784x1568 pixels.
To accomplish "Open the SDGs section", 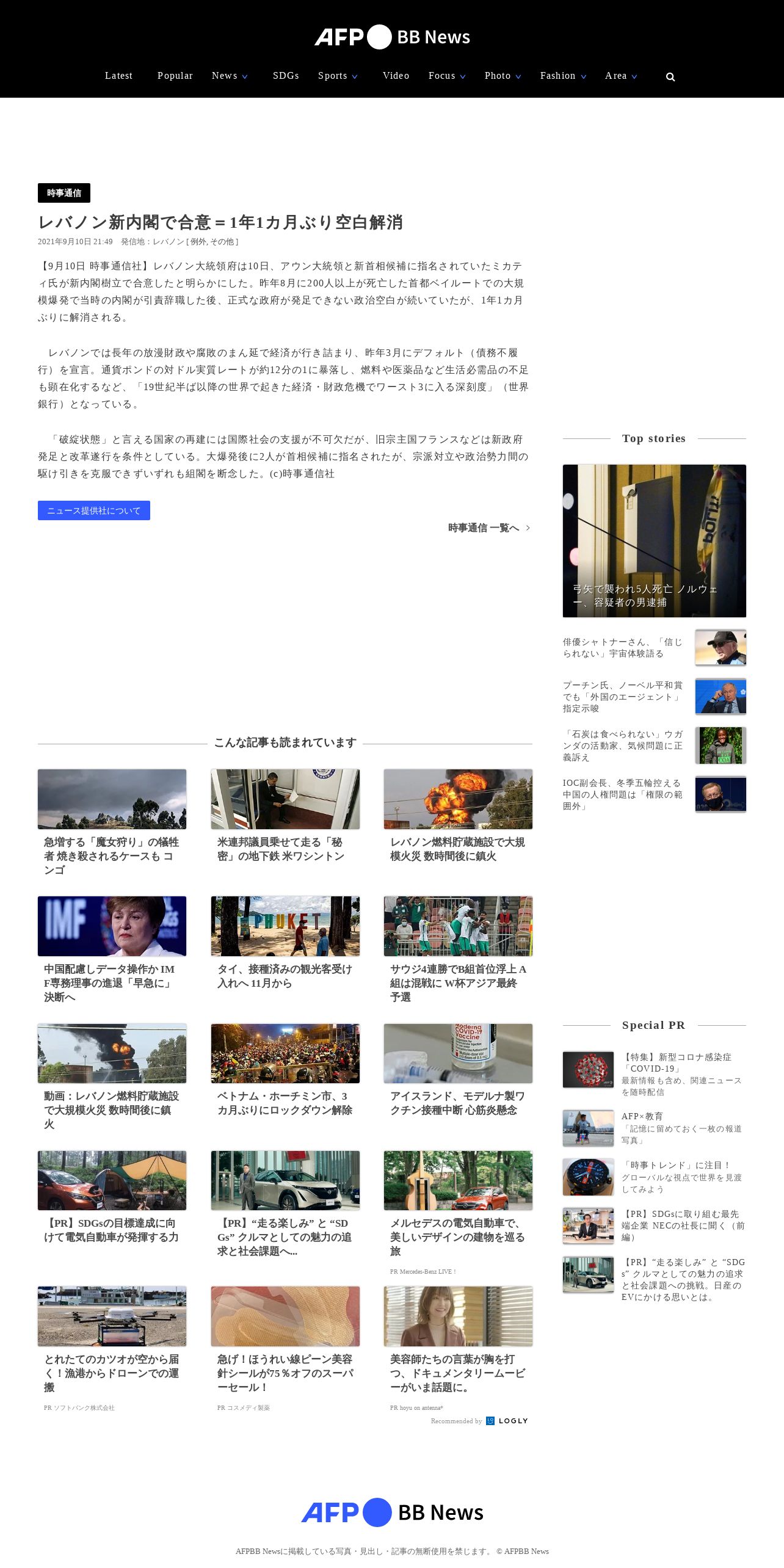I will [x=286, y=76].
